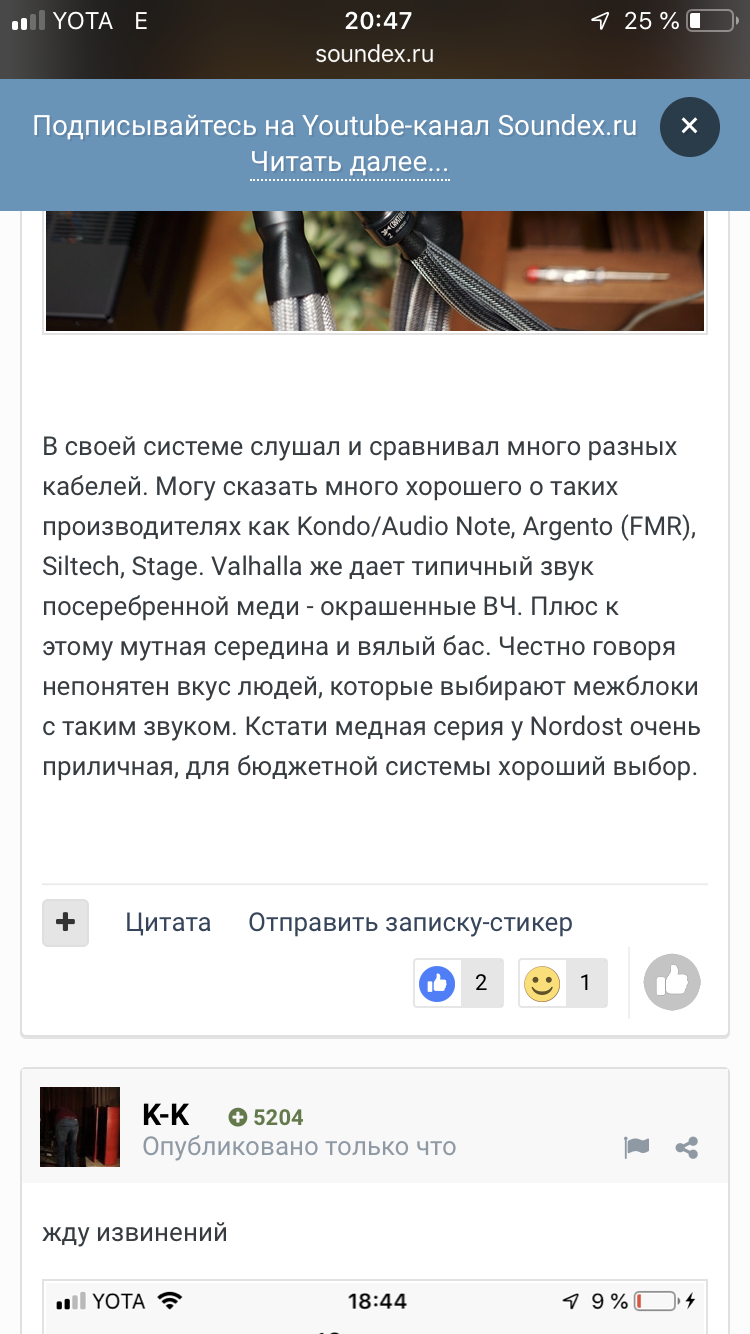750x1334 pixels.
Task: Tap the plus multi-quote button
Action: (65, 922)
